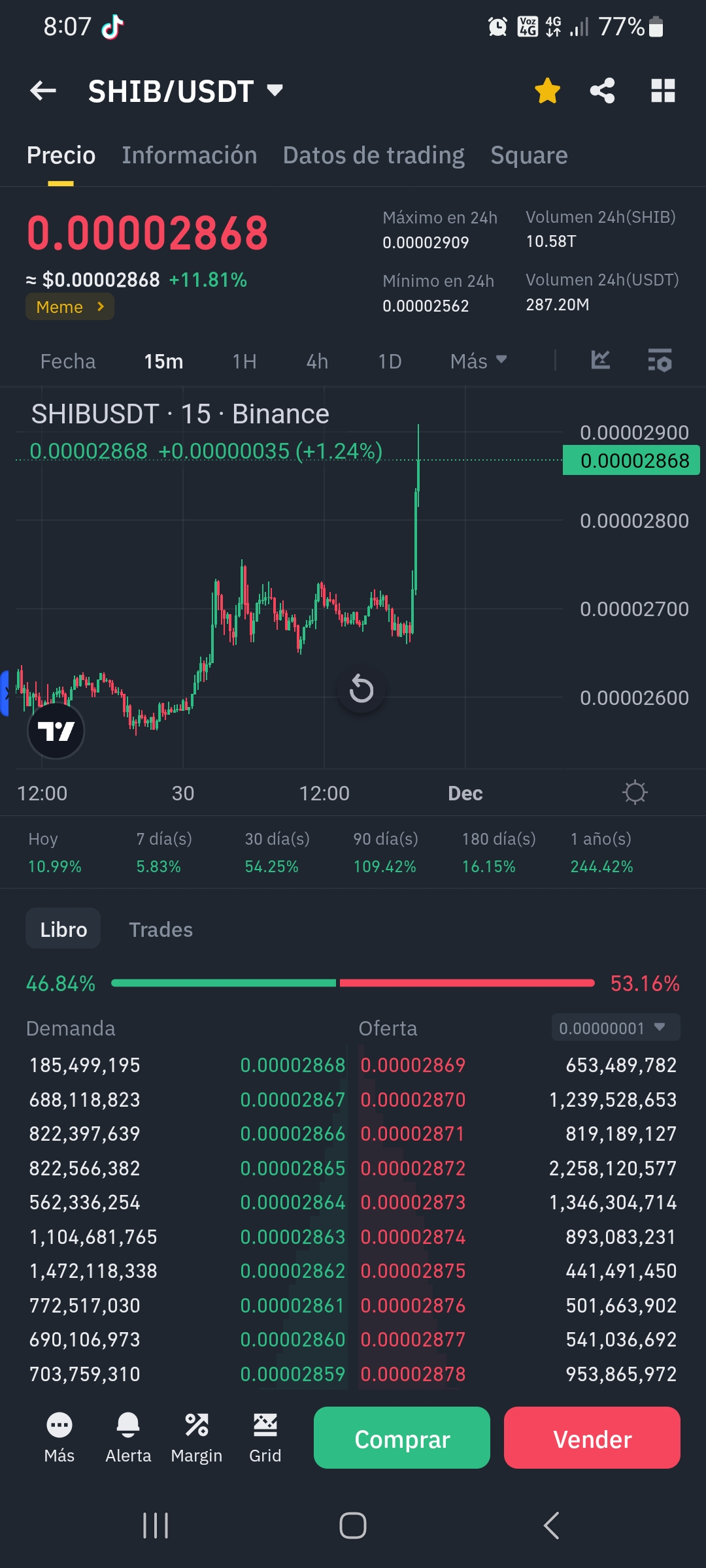Open the Square tab
The image size is (706, 1568).
pos(528,155)
